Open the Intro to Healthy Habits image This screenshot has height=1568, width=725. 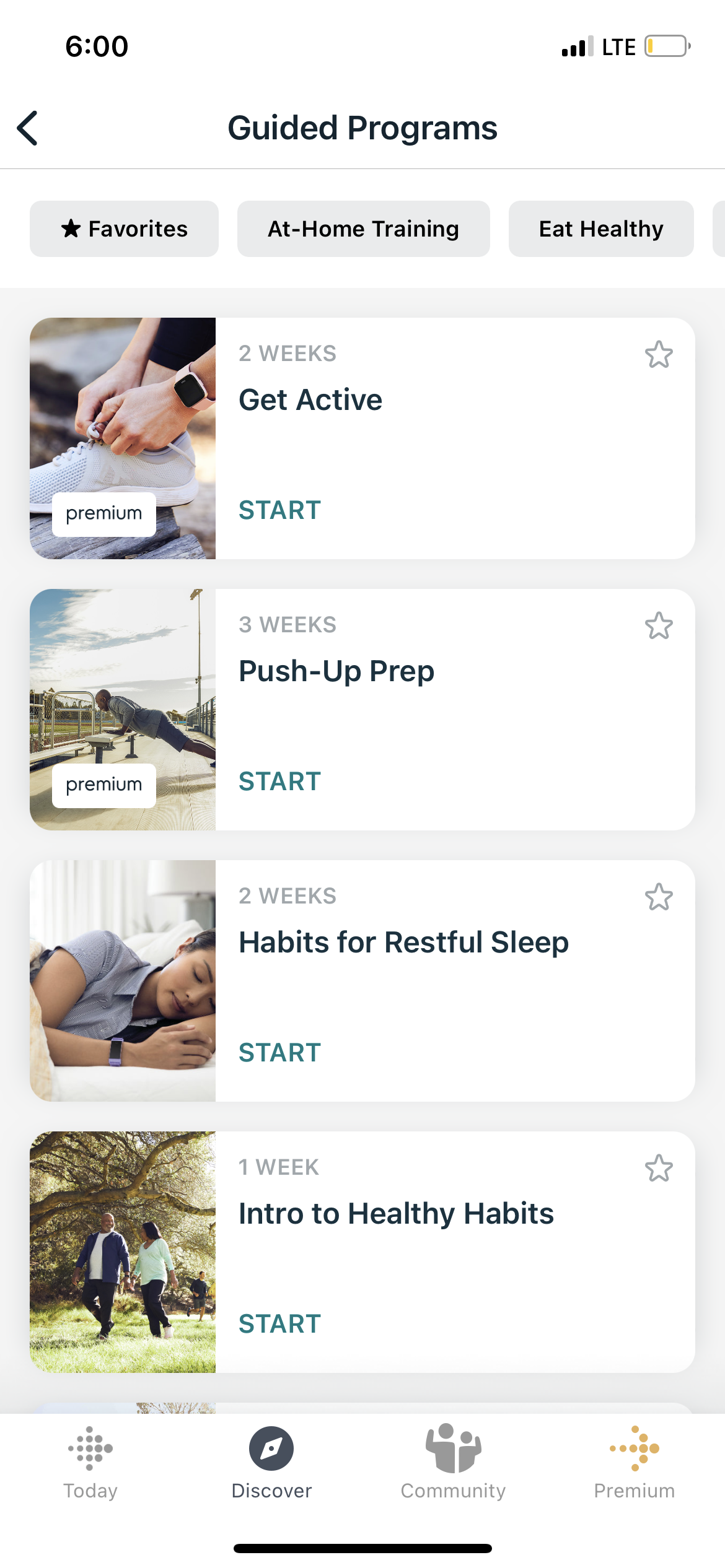(x=123, y=1252)
